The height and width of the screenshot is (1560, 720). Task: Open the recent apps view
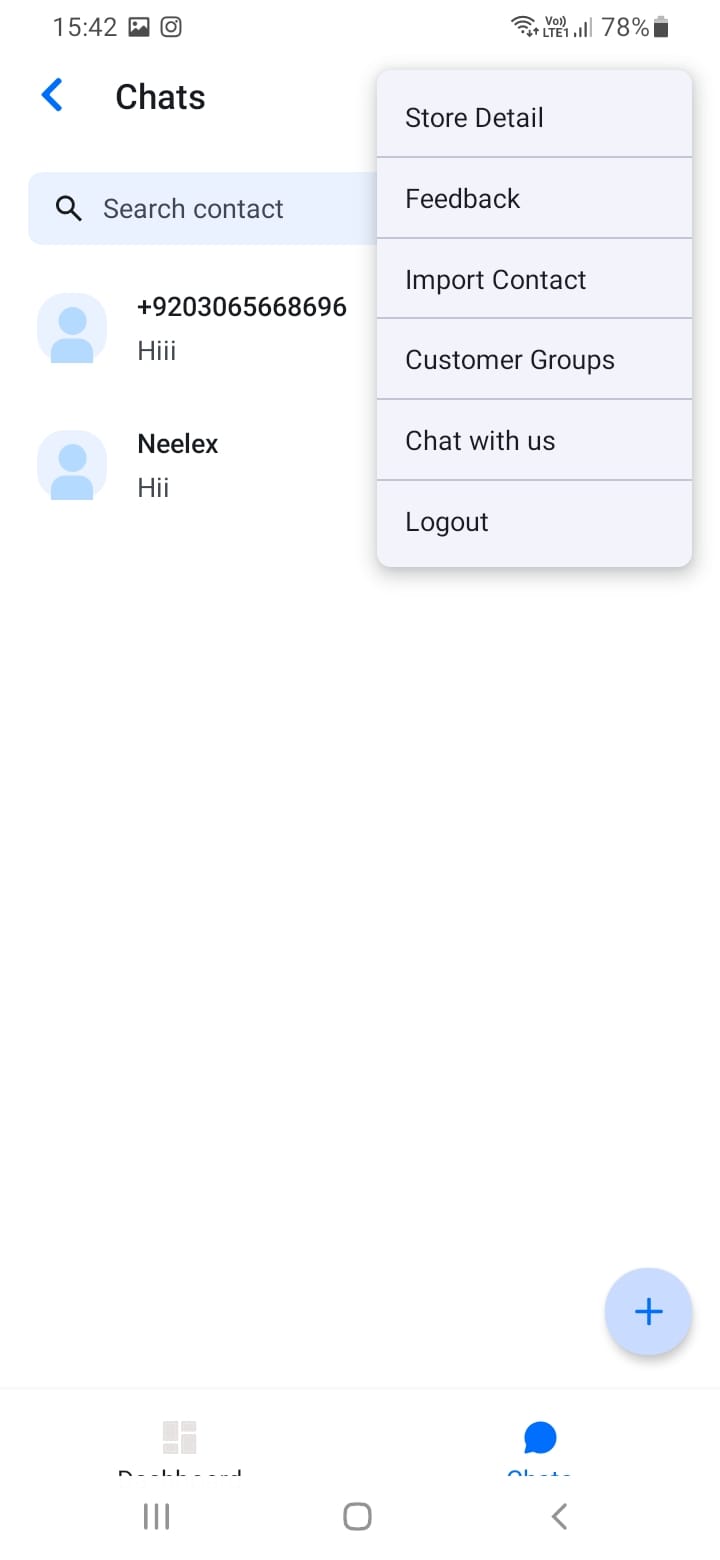156,1516
